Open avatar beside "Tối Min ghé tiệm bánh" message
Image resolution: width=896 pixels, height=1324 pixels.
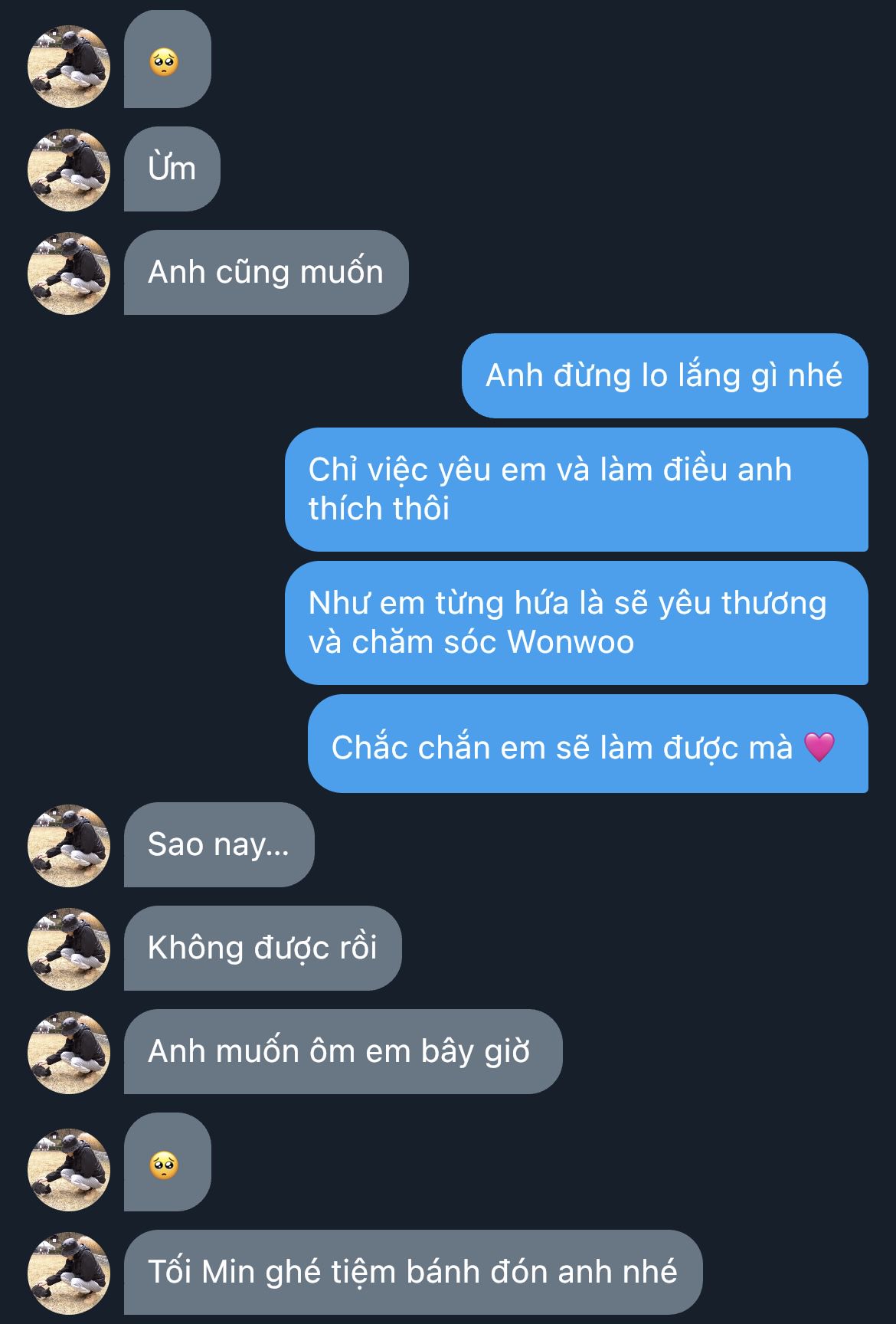pyautogui.click(x=69, y=1273)
